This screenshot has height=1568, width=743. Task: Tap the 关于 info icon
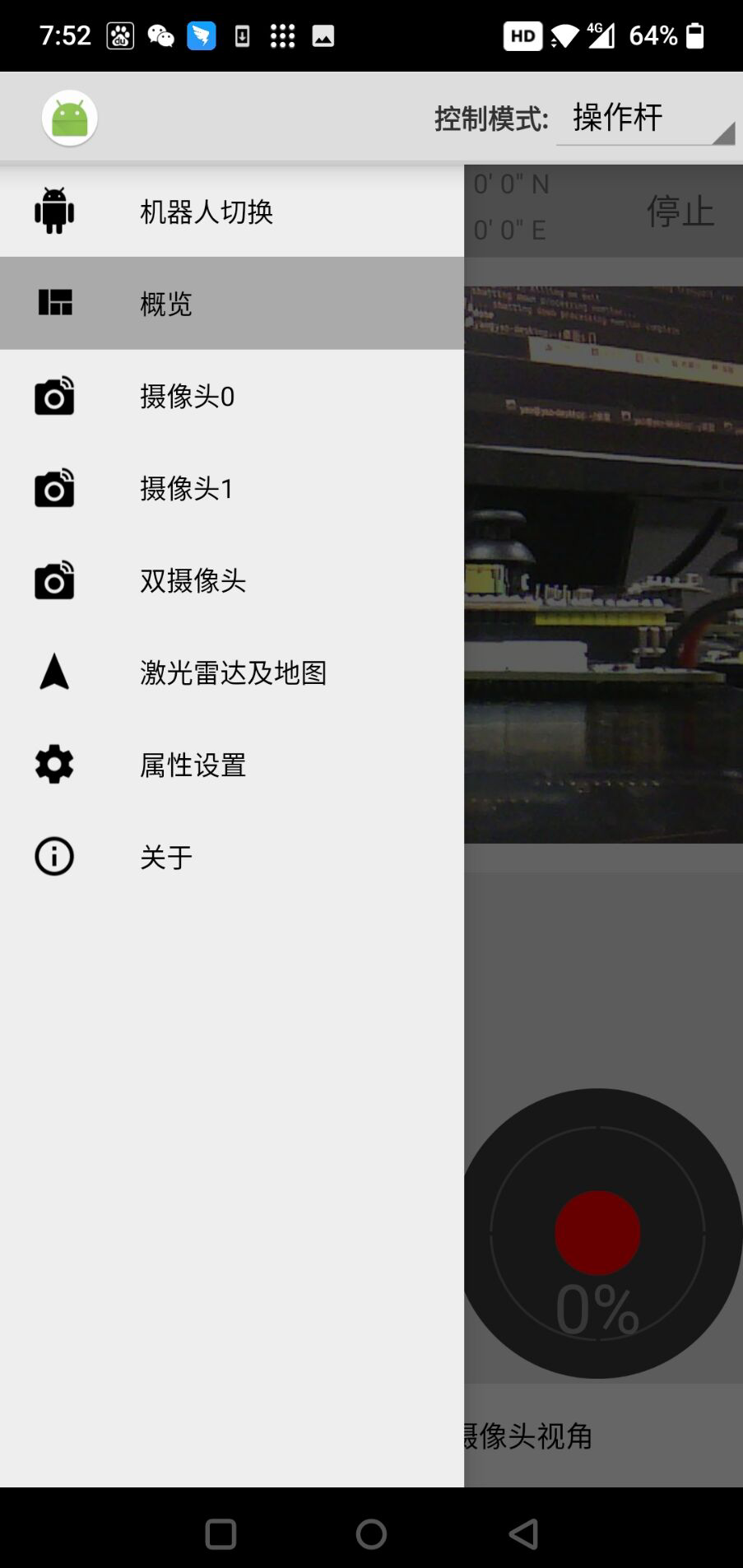click(x=53, y=856)
